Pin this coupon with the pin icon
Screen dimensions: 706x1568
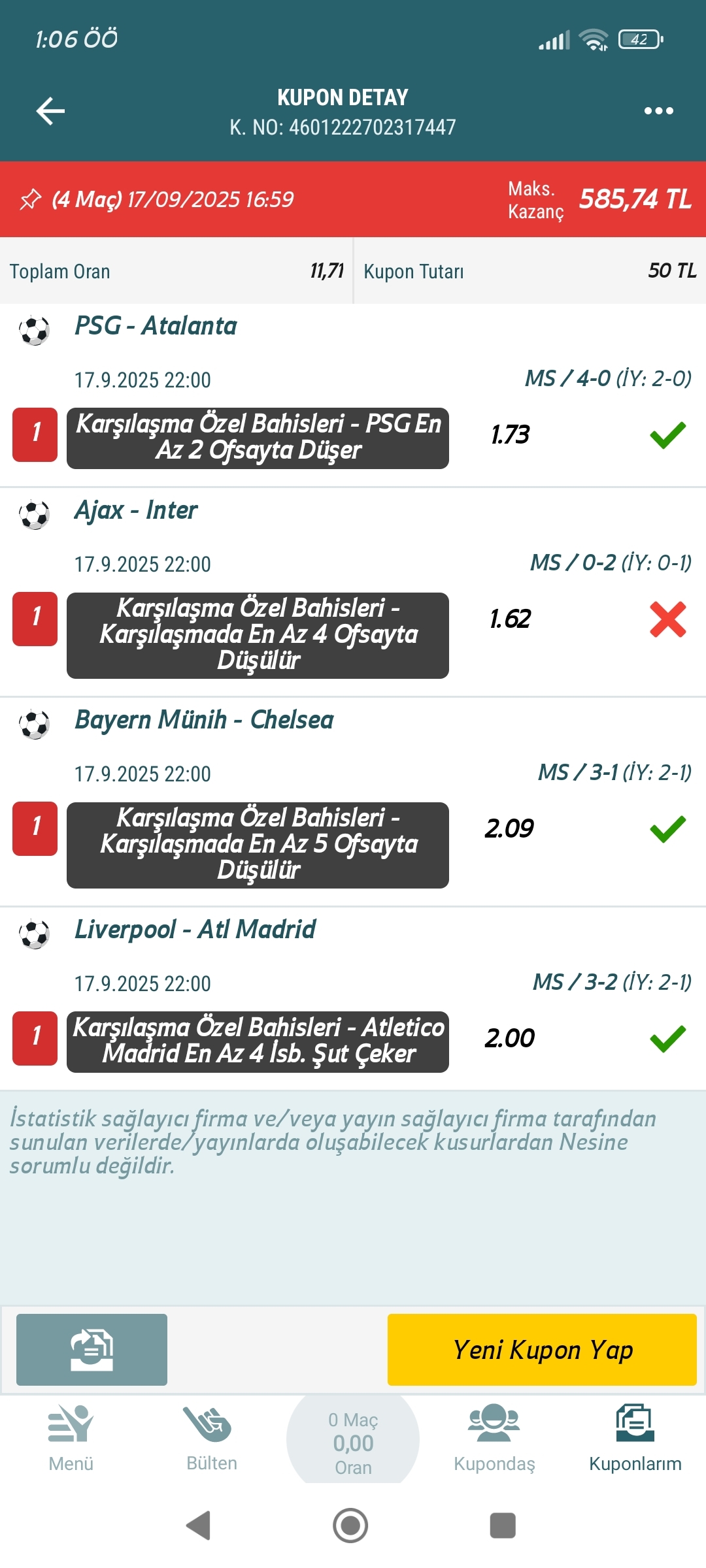click(x=30, y=199)
